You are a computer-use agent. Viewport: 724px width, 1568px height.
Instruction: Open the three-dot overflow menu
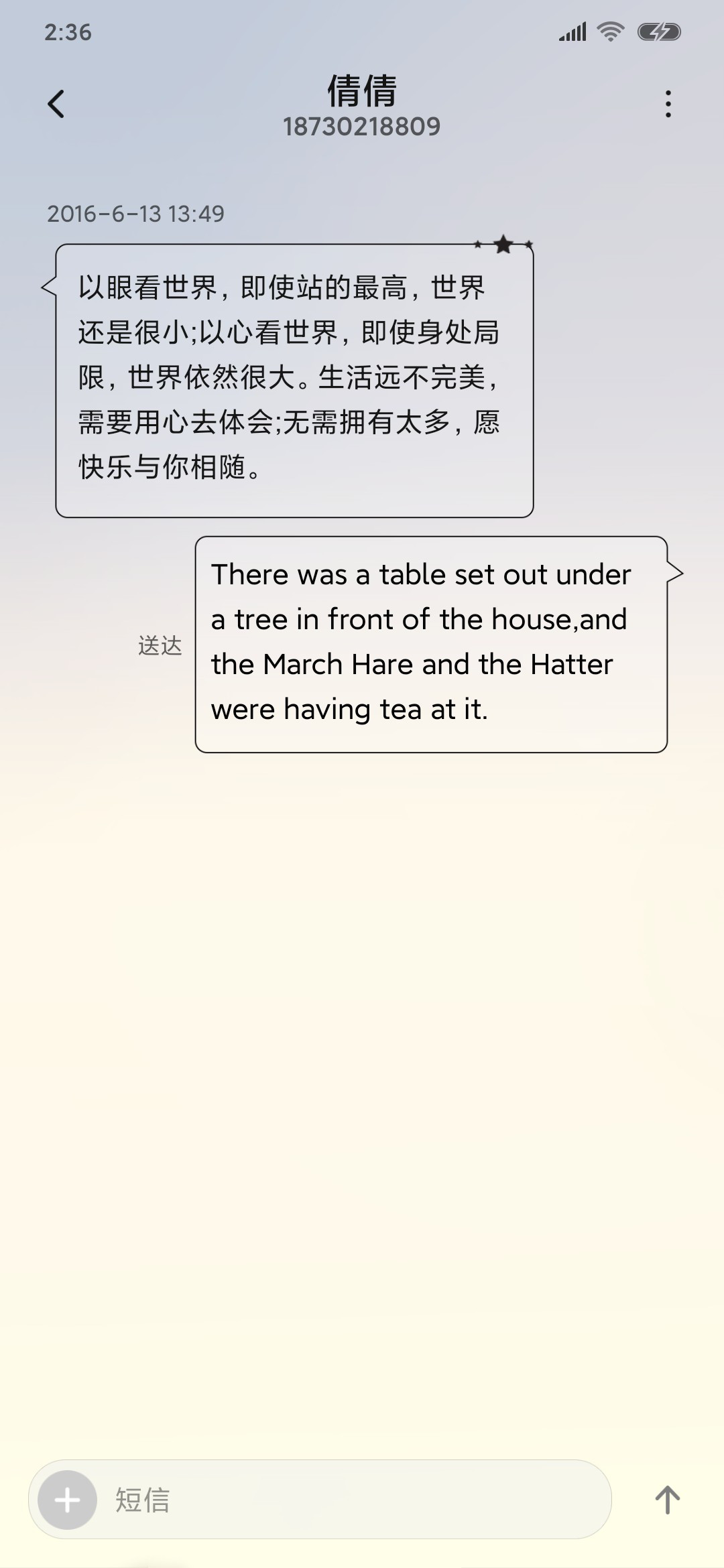pos(668,104)
